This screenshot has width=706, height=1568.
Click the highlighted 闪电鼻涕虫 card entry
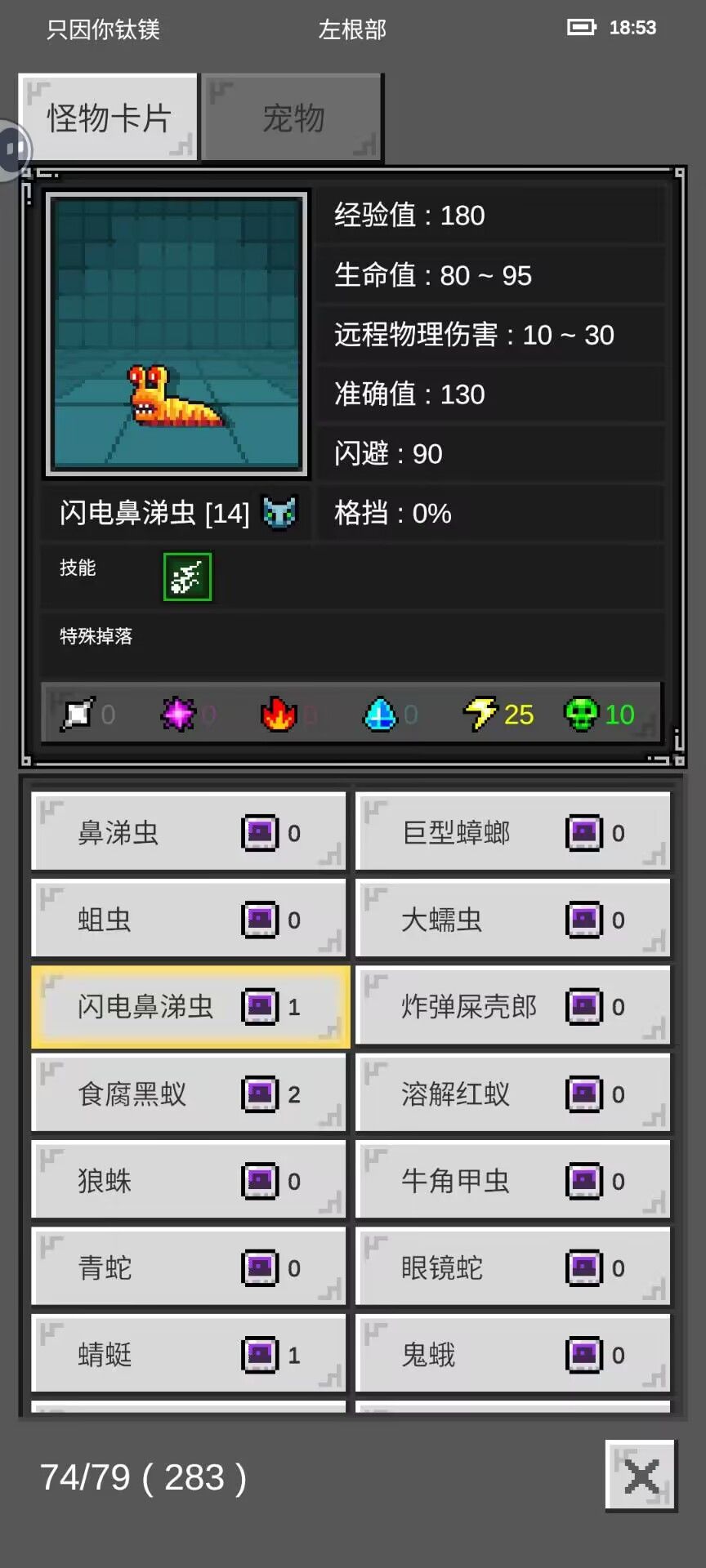tap(189, 1006)
